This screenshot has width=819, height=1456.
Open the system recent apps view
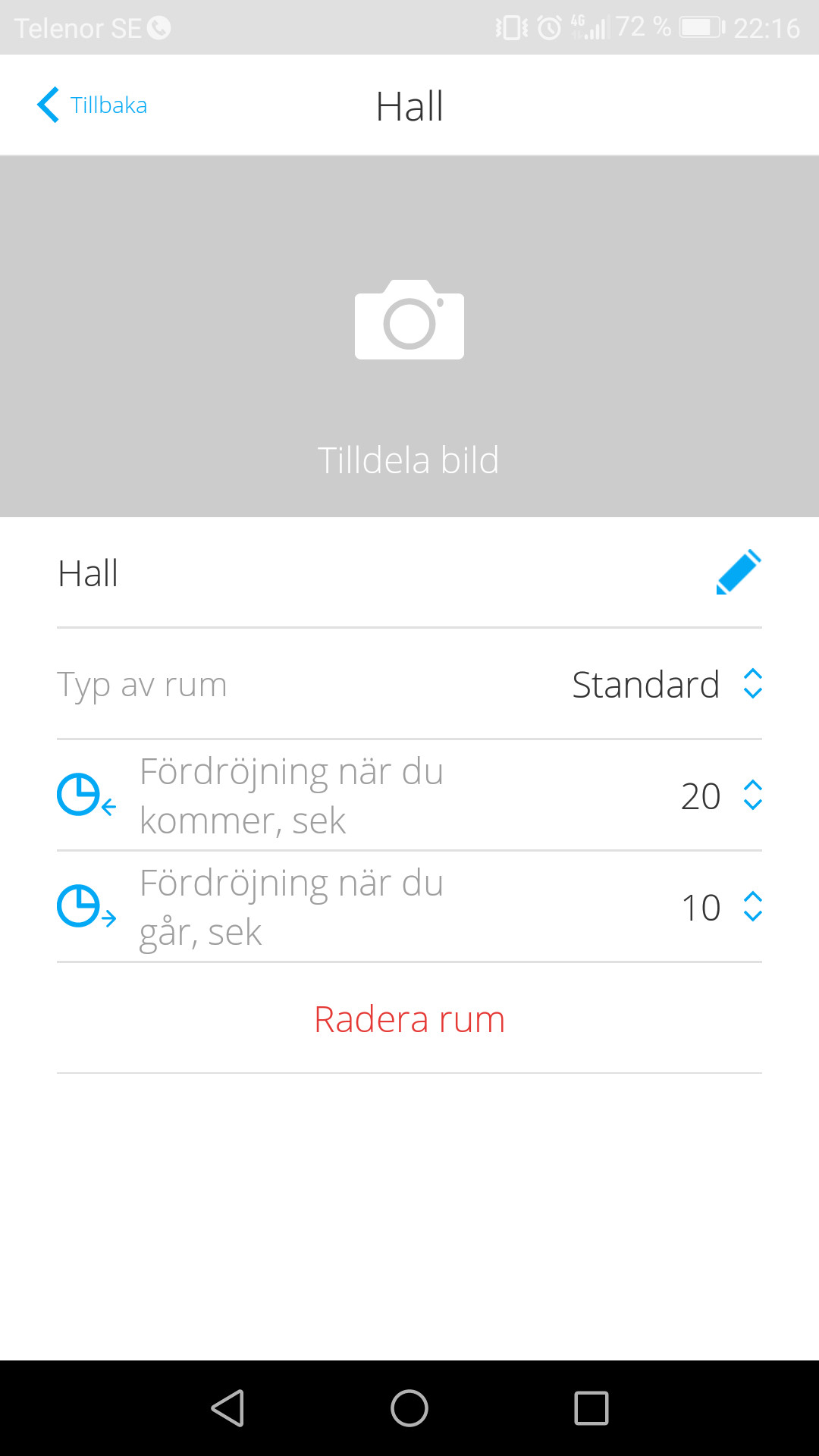(x=591, y=1408)
